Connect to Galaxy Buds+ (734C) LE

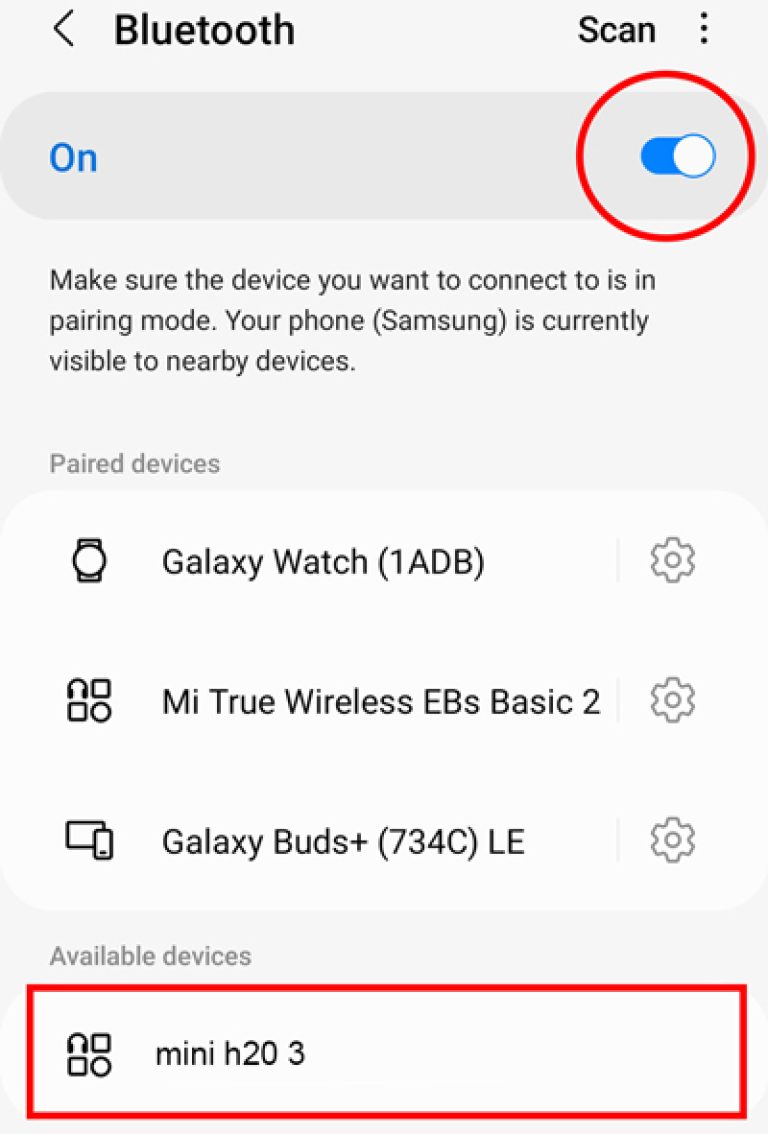click(342, 842)
